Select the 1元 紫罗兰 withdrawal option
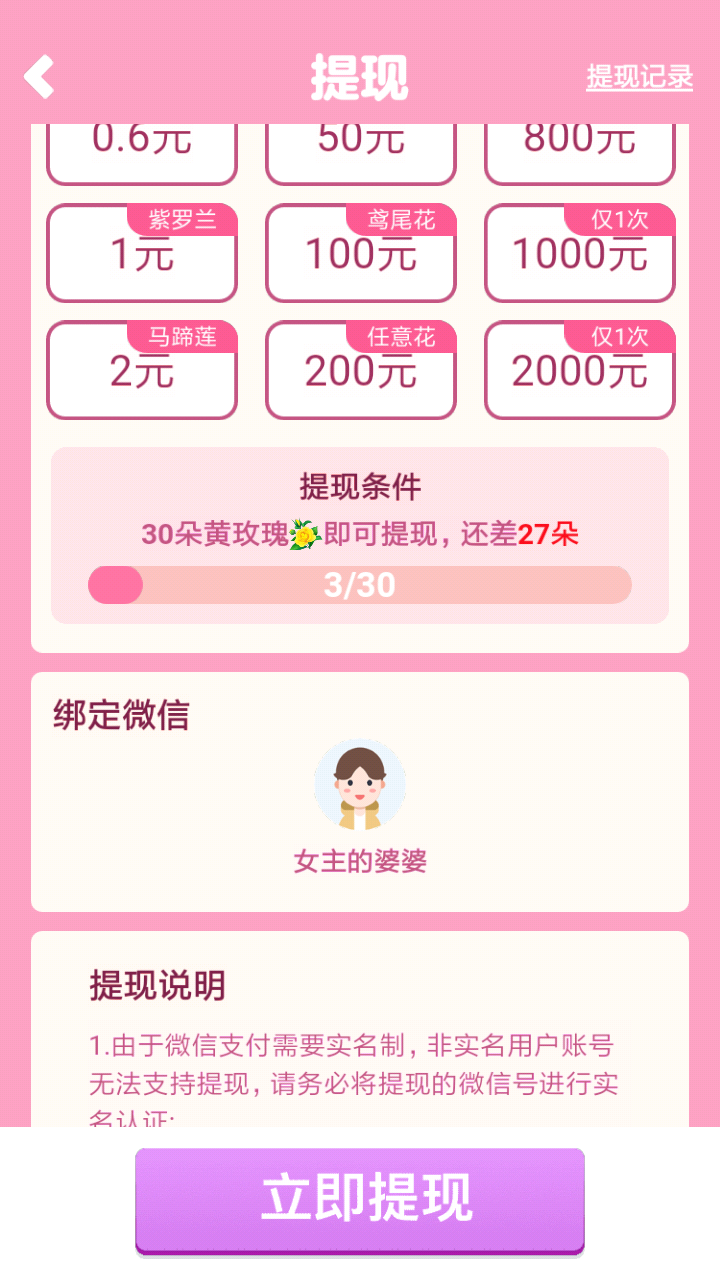The width and height of the screenshot is (720, 1280). point(141,255)
